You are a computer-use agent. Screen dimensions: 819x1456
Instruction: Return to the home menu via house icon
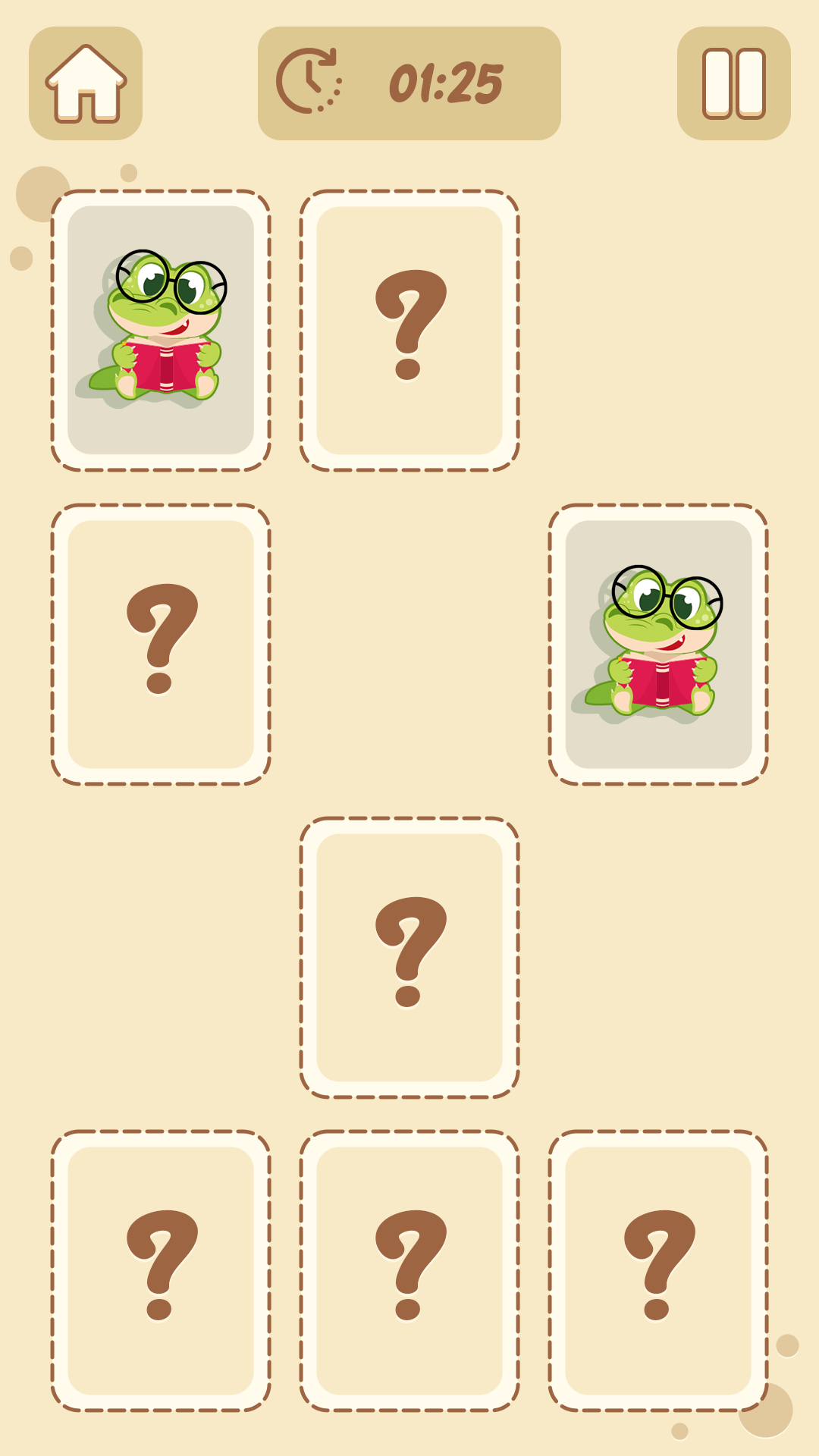tap(86, 83)
